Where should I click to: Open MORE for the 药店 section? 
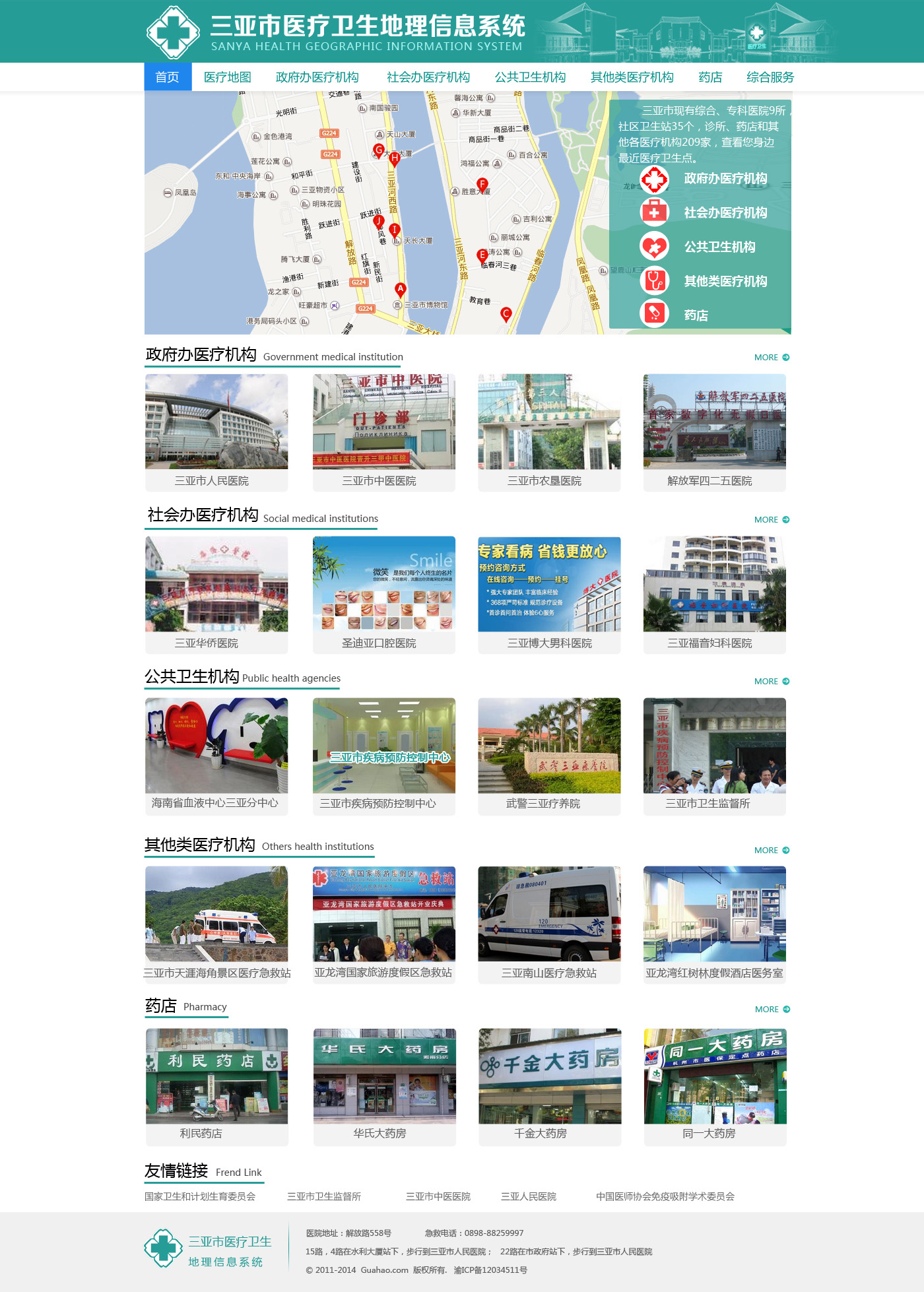772,1009
